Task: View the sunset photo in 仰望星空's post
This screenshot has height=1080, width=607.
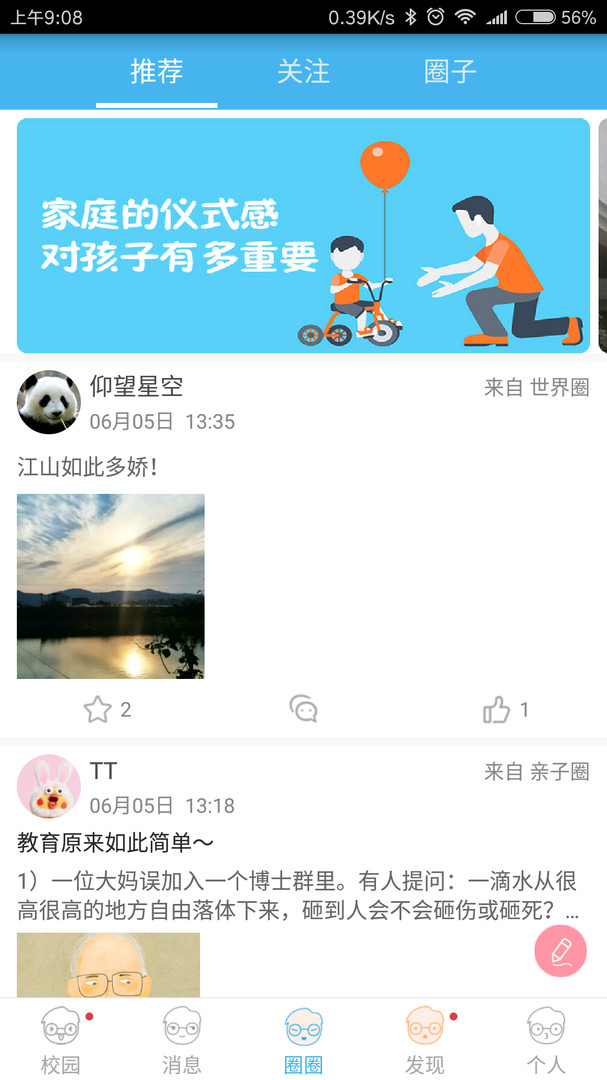Action: pyautogui.click(x=111, y=586)
